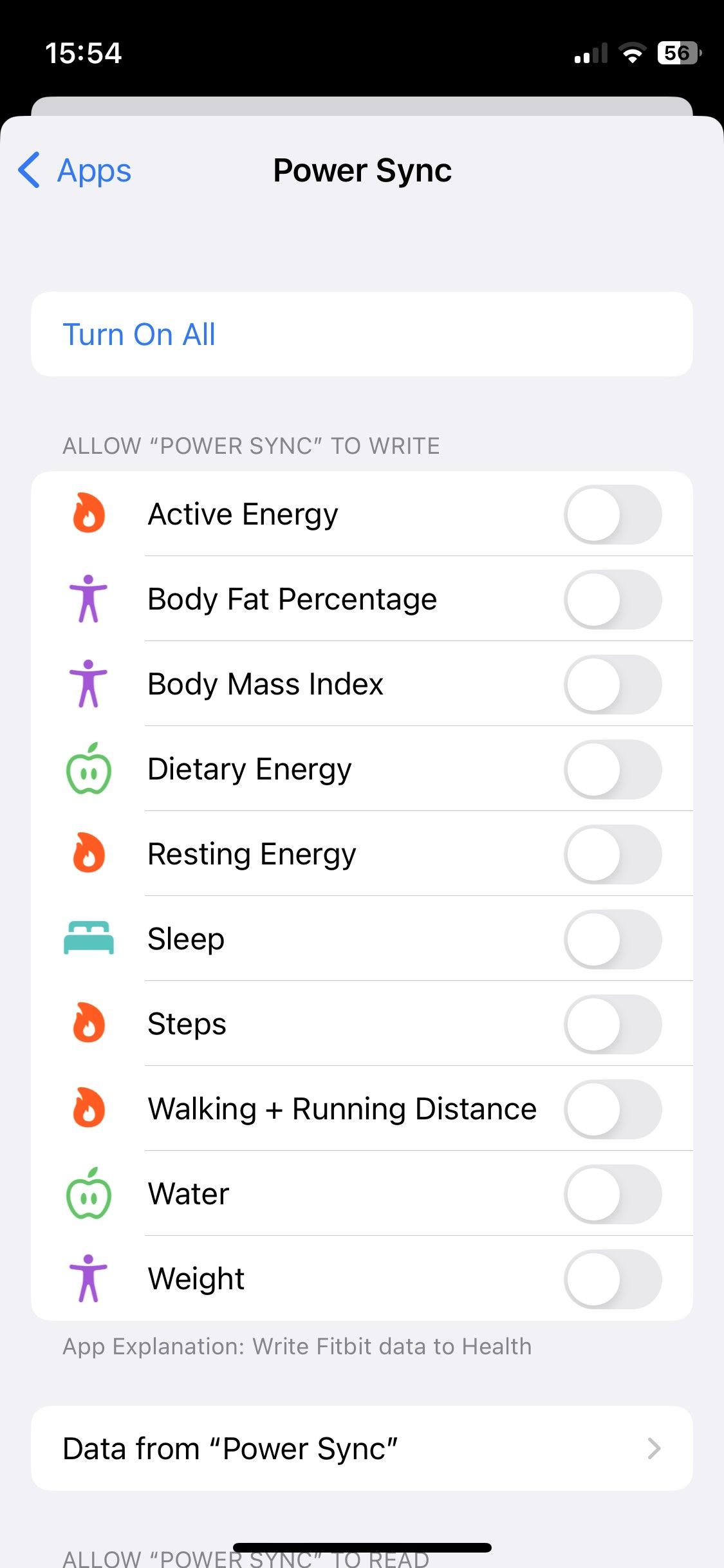Click the teal bed icon beside Sleep

click(89, 938)
